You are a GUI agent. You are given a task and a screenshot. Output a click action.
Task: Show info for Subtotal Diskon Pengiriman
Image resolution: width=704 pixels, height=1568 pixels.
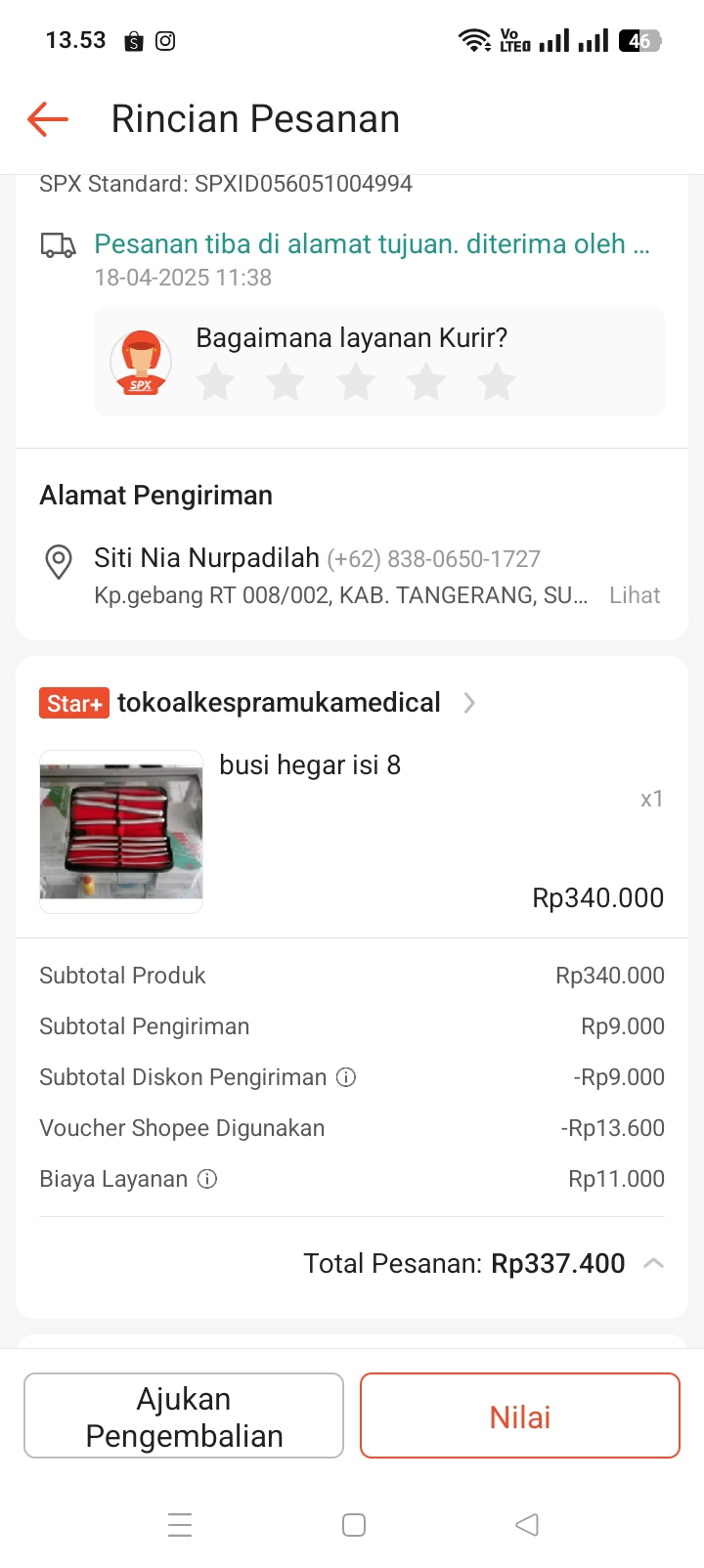coord(346,1077)
